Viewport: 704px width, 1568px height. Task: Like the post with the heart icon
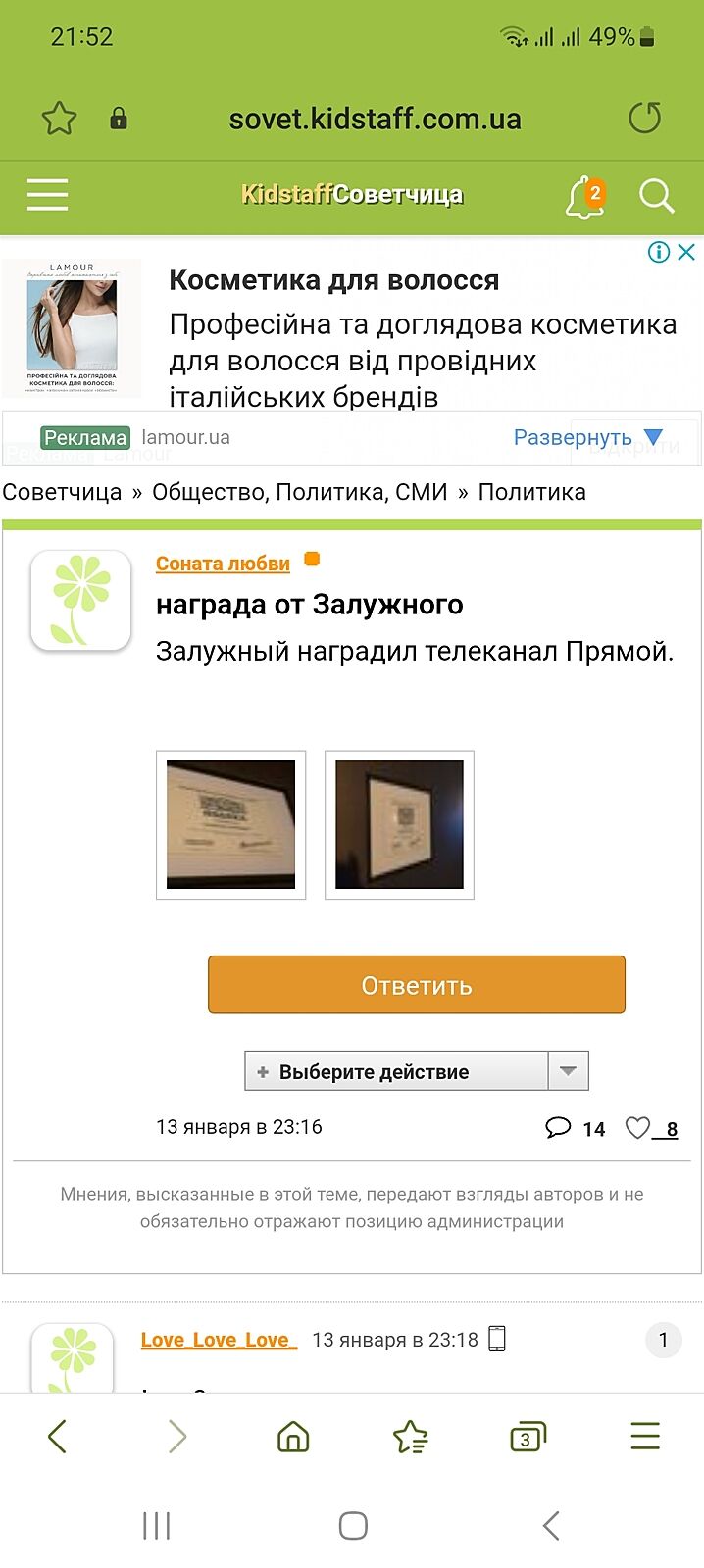(637, 1128)
